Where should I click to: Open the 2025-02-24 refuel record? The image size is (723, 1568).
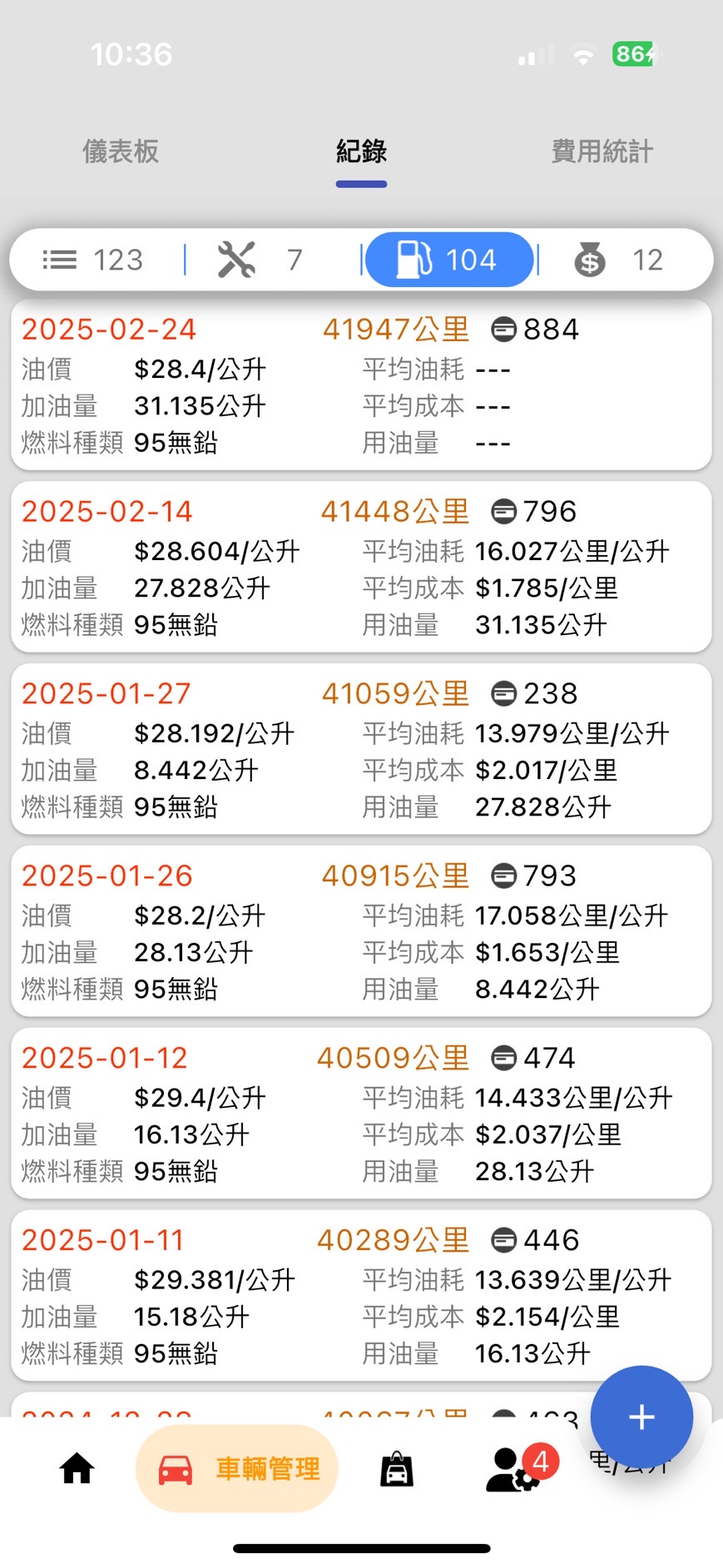(361, 385)
